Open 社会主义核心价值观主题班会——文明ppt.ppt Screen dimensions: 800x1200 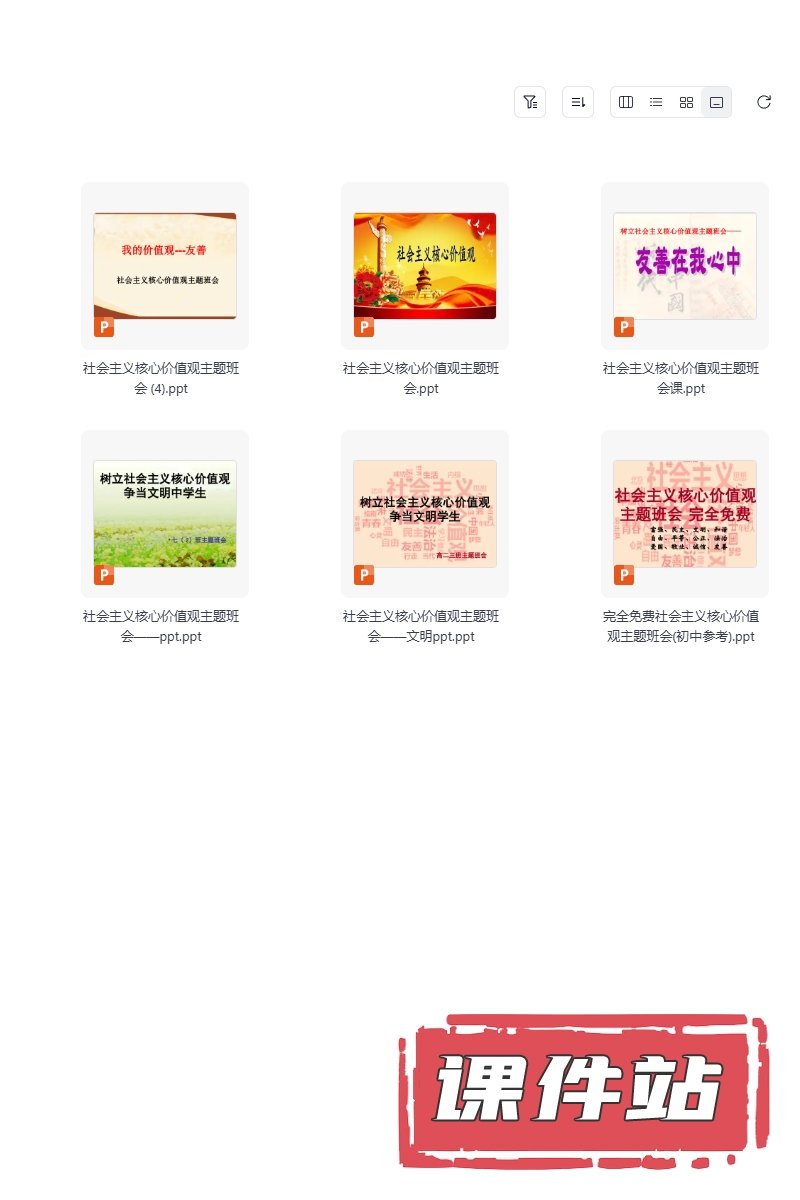tap(425, 514)
